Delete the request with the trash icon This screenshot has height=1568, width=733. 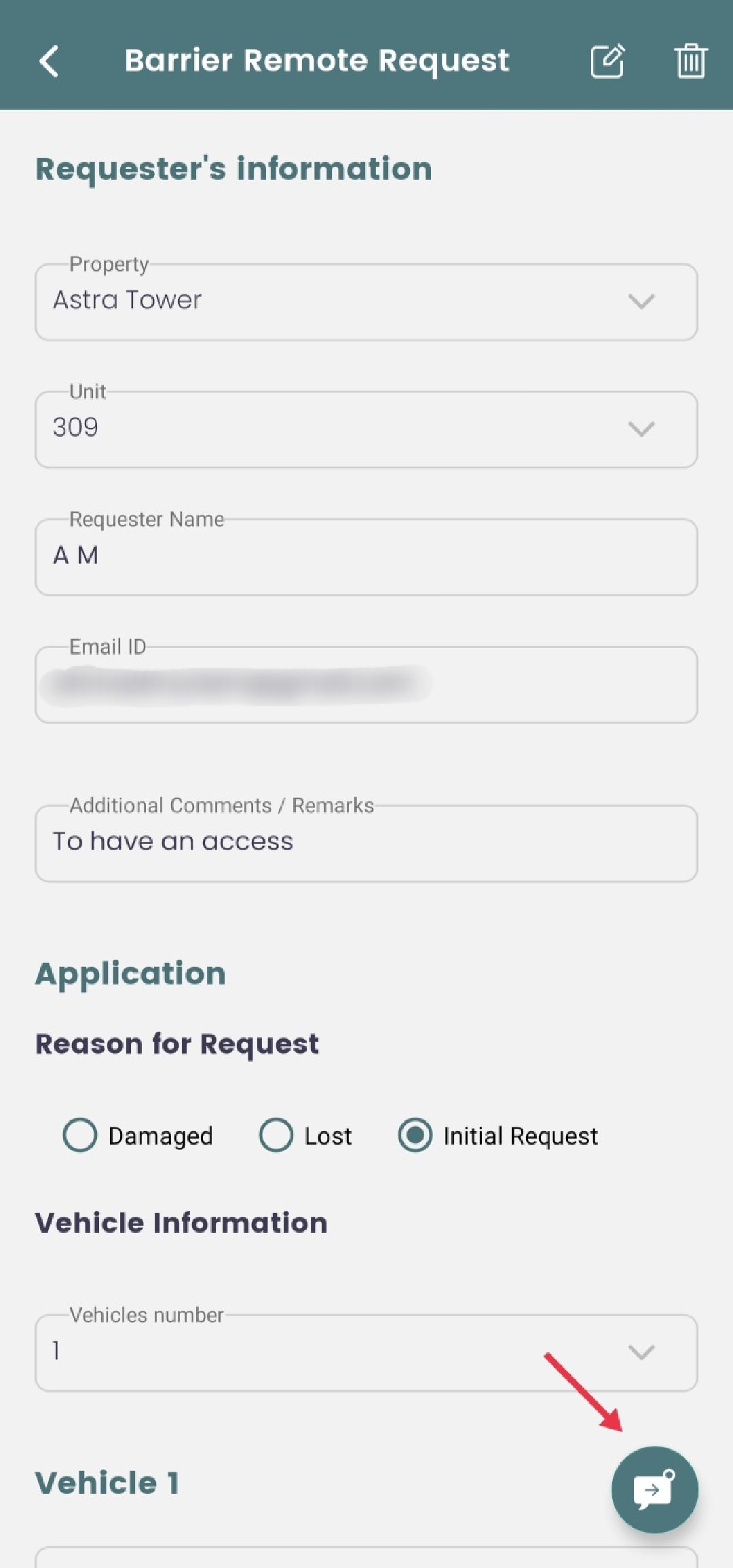point(691,61)
